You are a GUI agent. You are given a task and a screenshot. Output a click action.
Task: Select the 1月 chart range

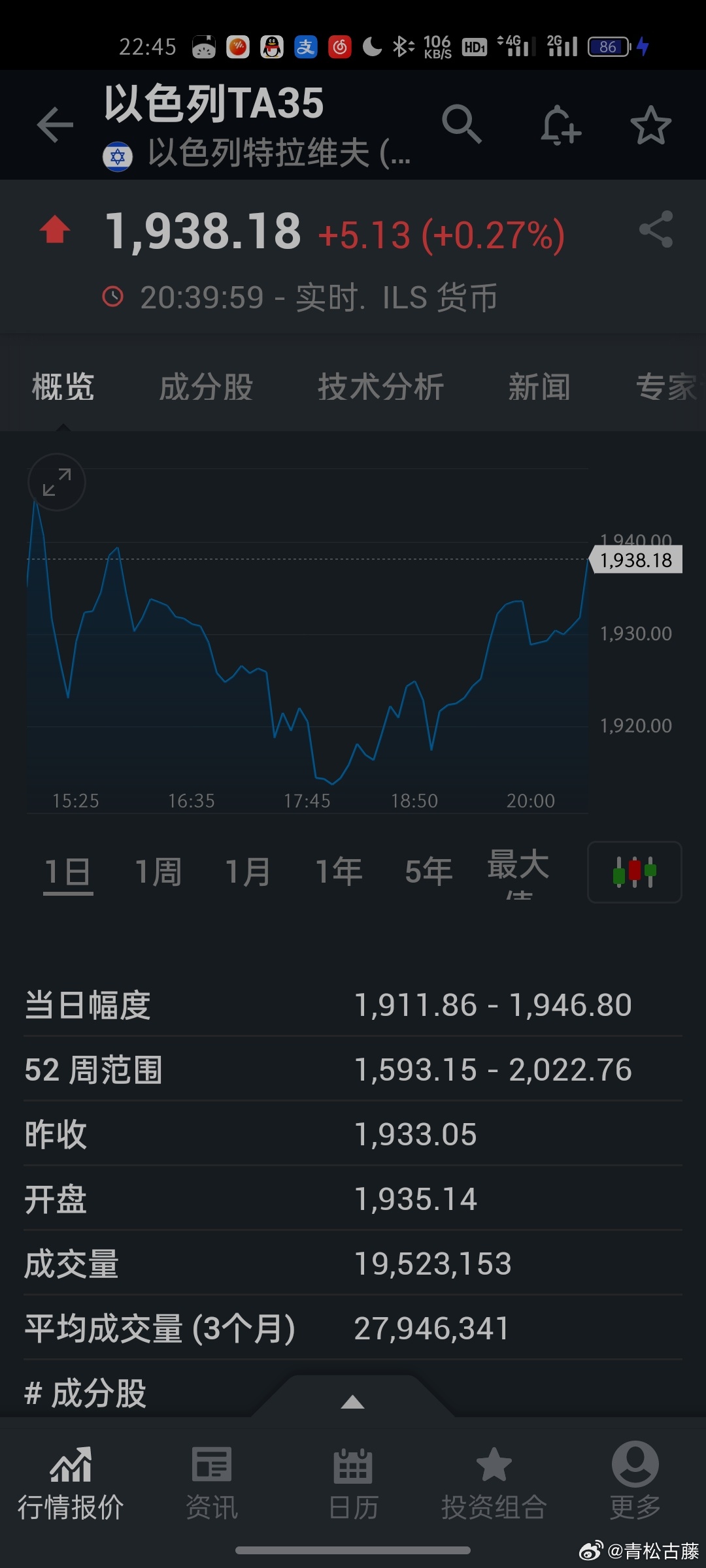(x=248, y=872)
